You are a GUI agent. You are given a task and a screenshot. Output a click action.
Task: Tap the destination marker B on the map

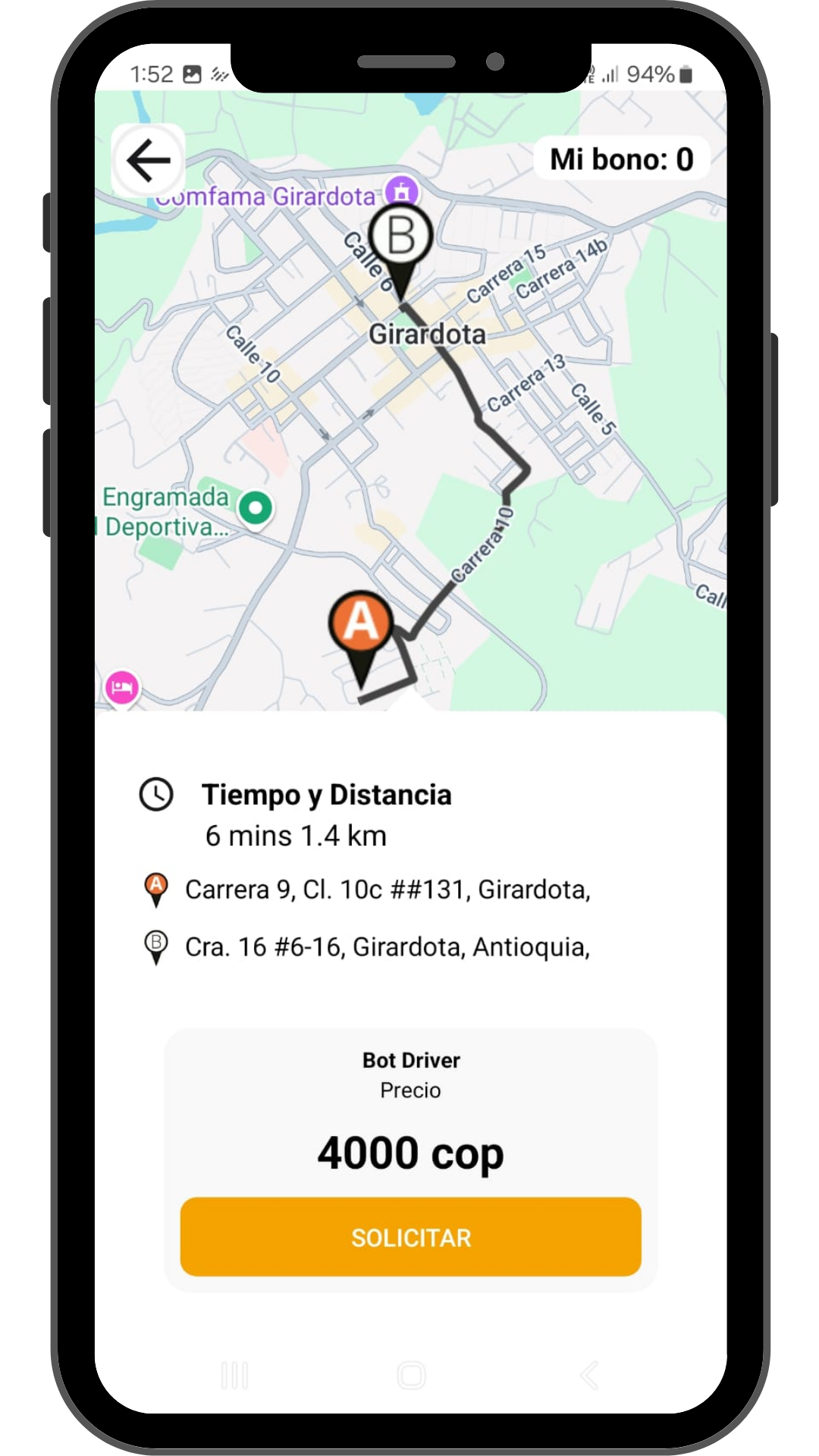401,237
